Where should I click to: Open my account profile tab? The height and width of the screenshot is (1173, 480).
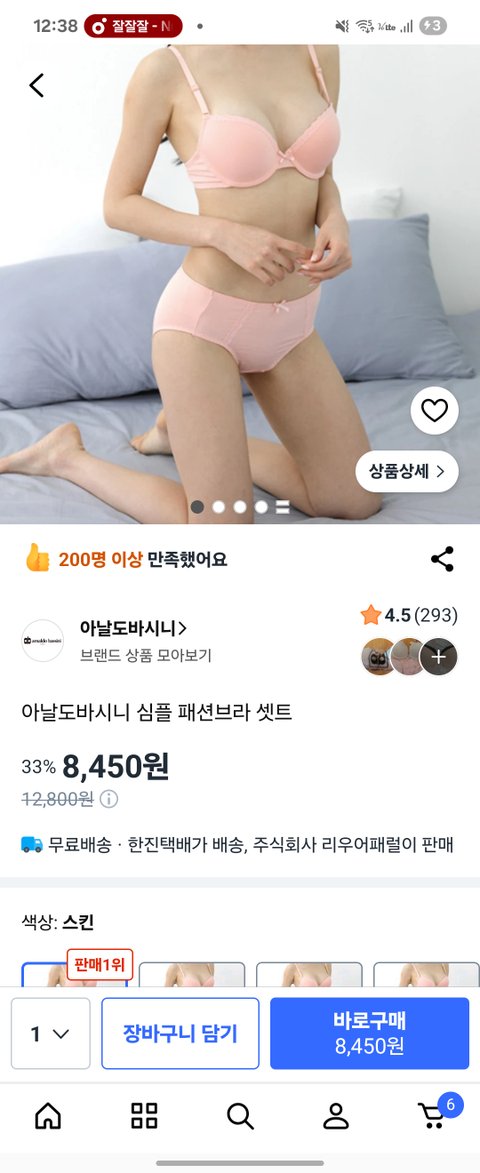pyautogui.click(x=336, y=1116)
